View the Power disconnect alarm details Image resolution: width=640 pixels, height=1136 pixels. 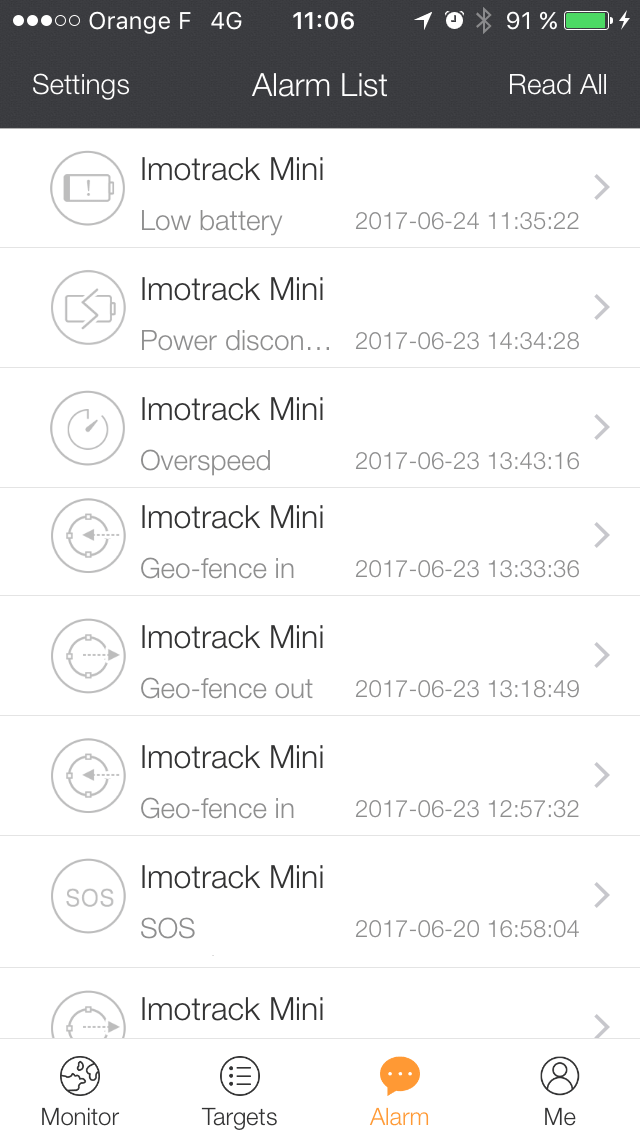point(320,308)
